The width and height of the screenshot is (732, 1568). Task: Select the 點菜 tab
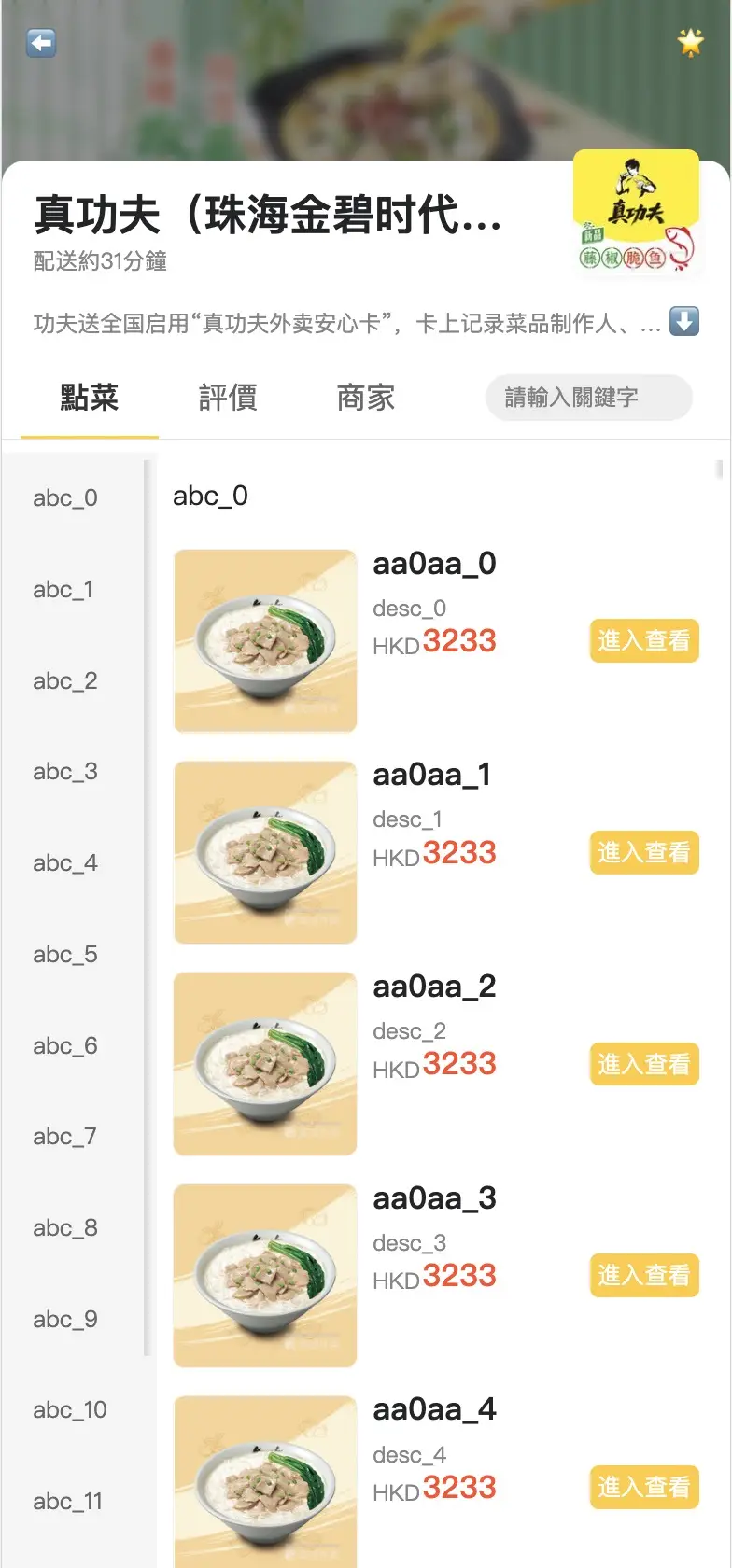tap(90, 398)
